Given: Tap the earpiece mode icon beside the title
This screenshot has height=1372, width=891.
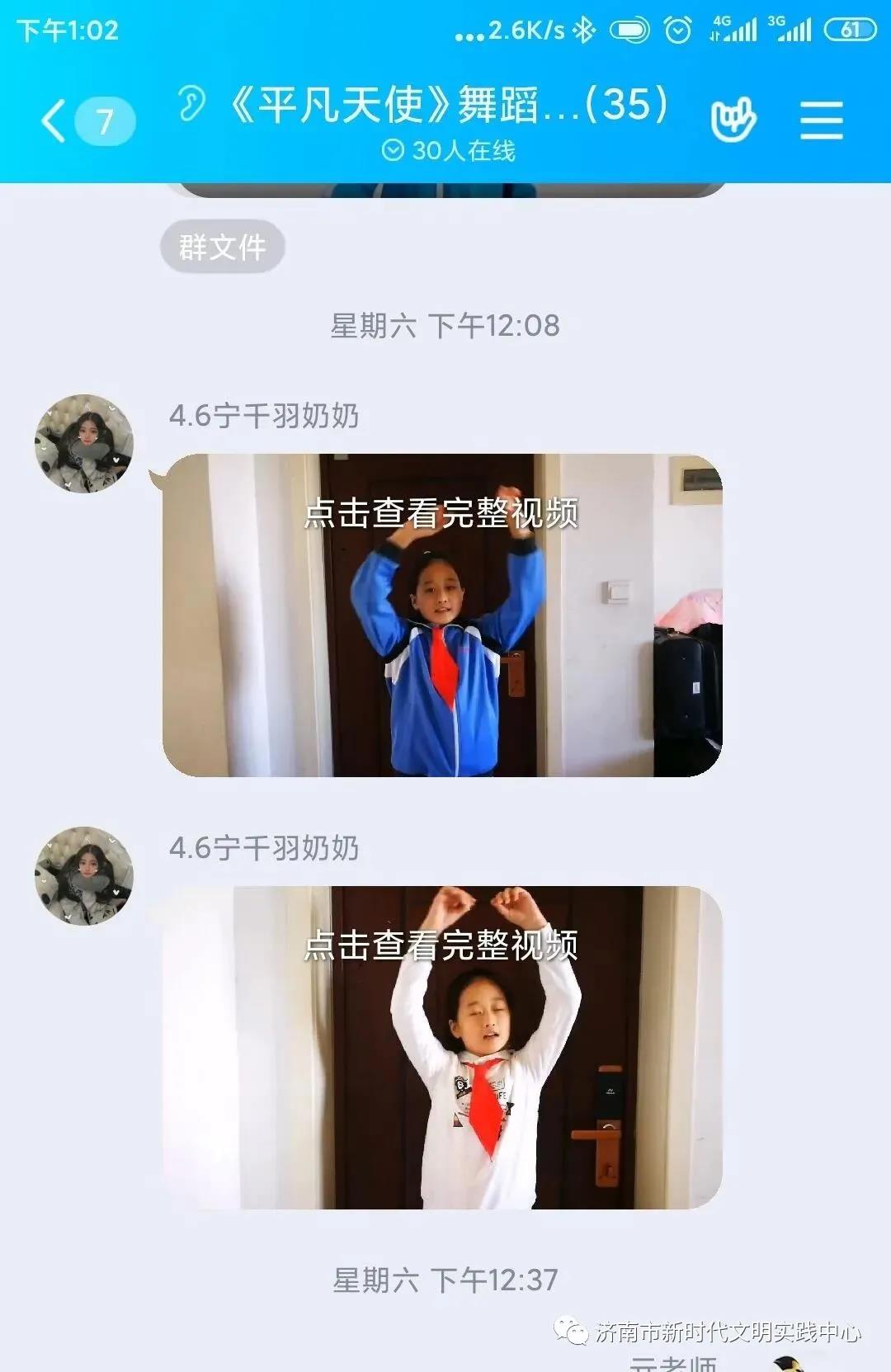Looking at the screenshot, I should (191, 105).
